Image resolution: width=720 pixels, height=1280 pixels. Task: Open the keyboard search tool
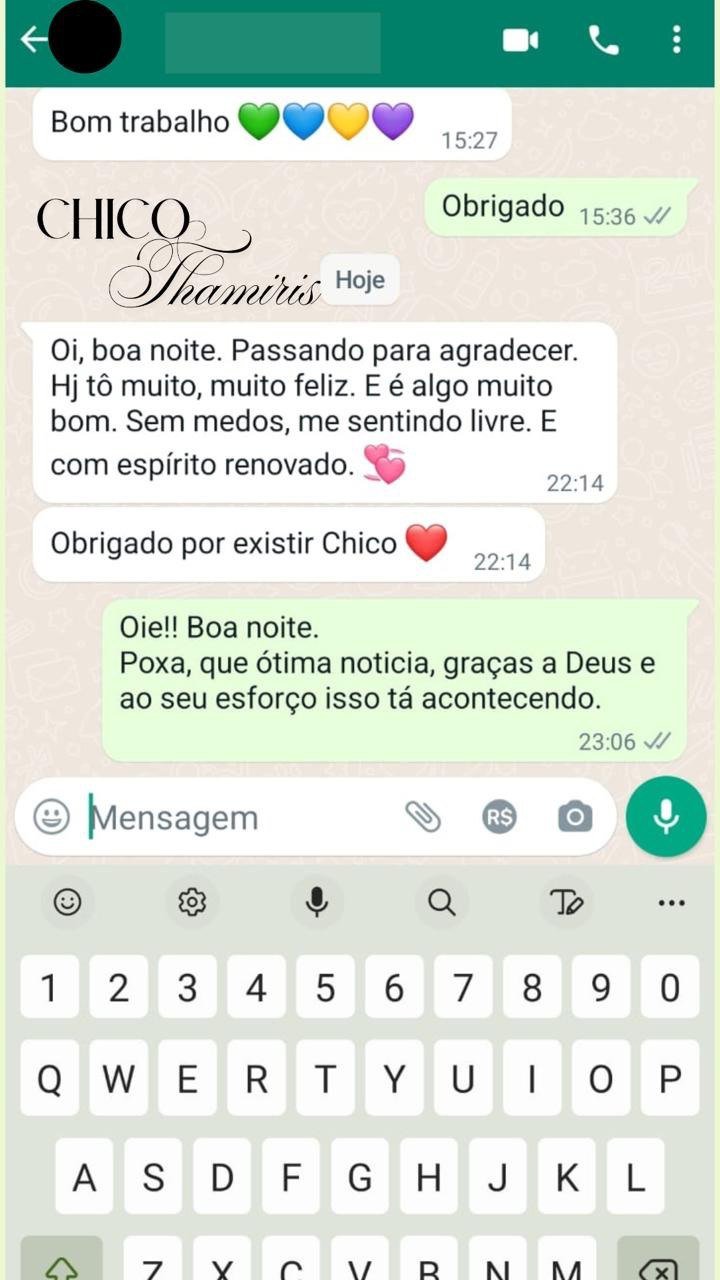point(441,903)
